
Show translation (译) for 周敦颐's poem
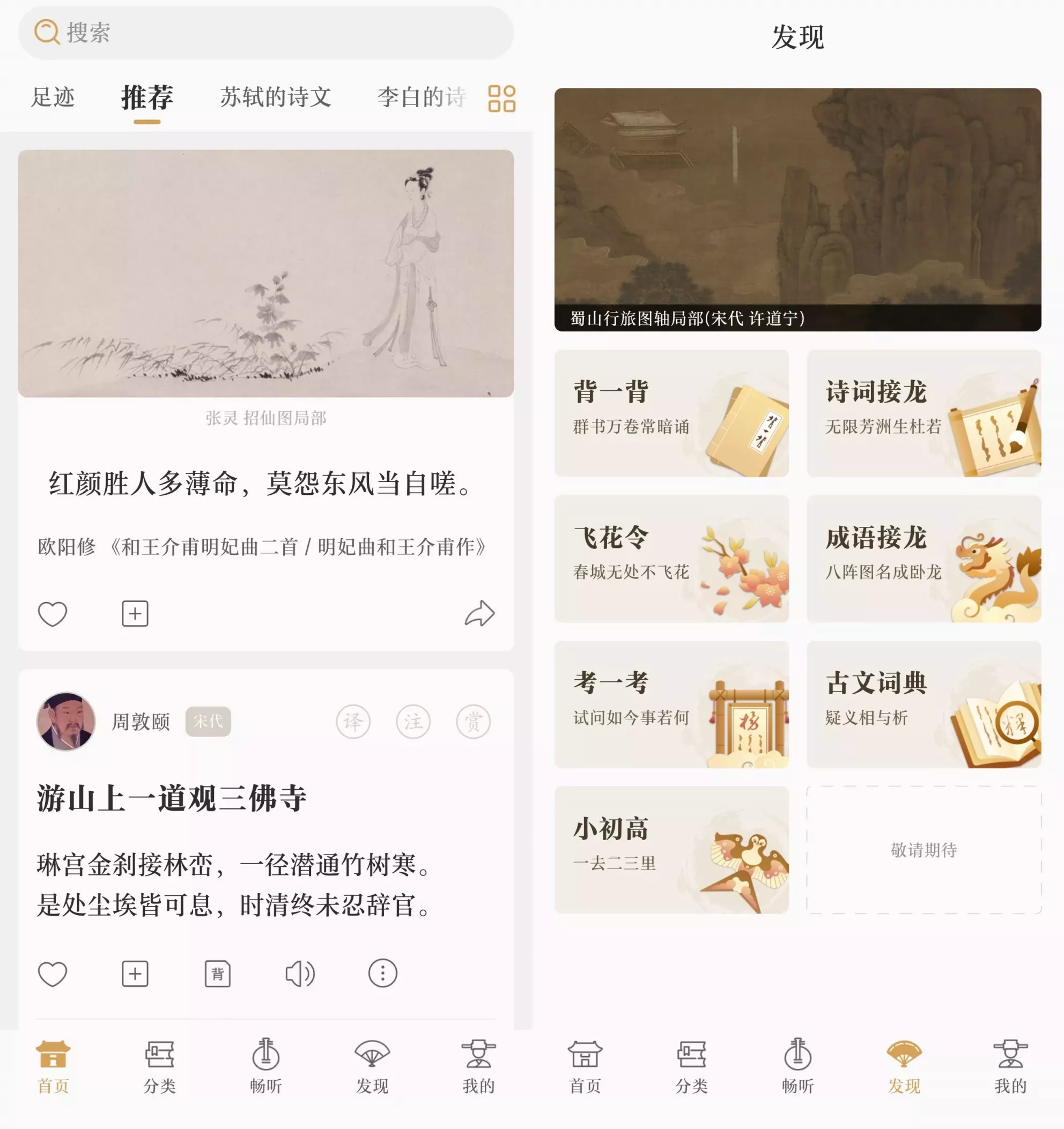tap(353, 722)
